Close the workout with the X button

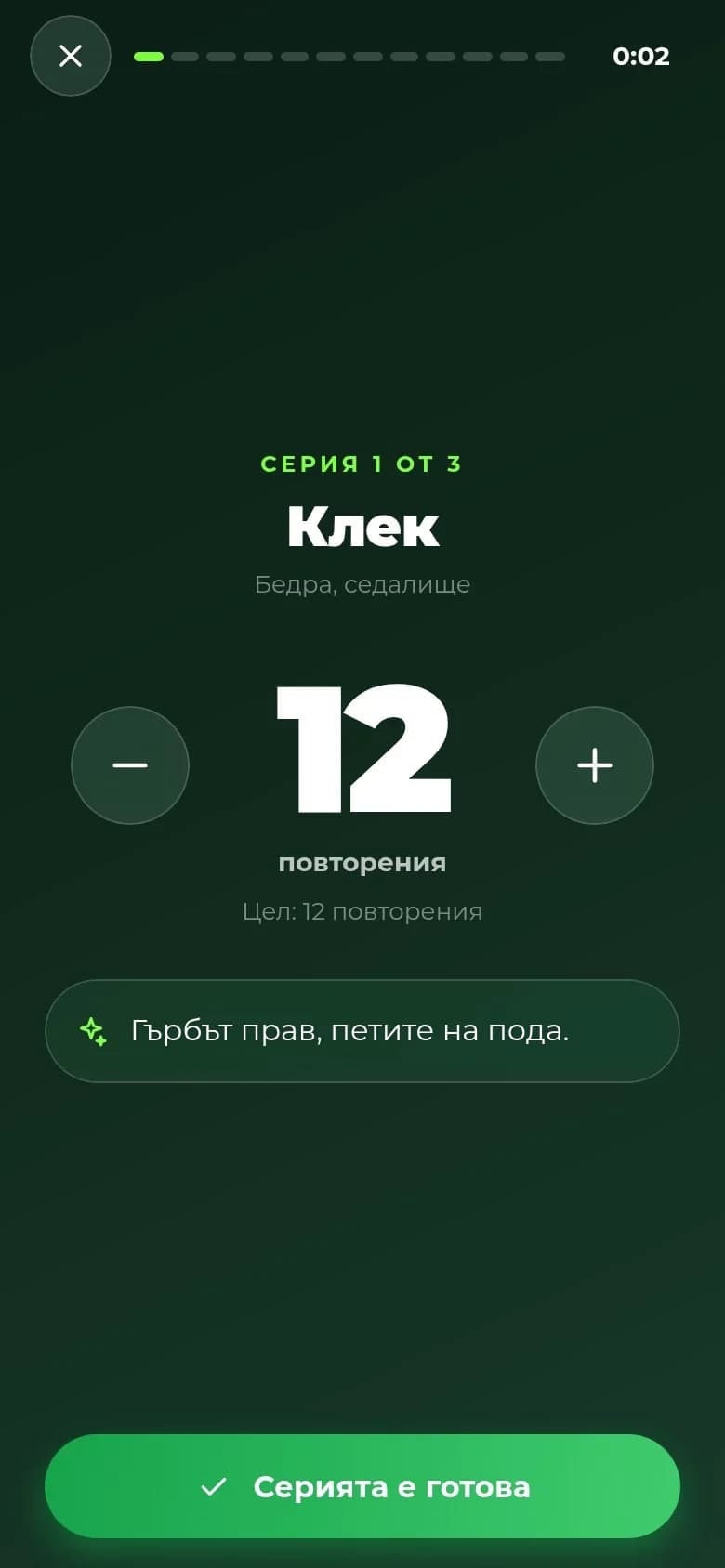click(x=71, y=56)
